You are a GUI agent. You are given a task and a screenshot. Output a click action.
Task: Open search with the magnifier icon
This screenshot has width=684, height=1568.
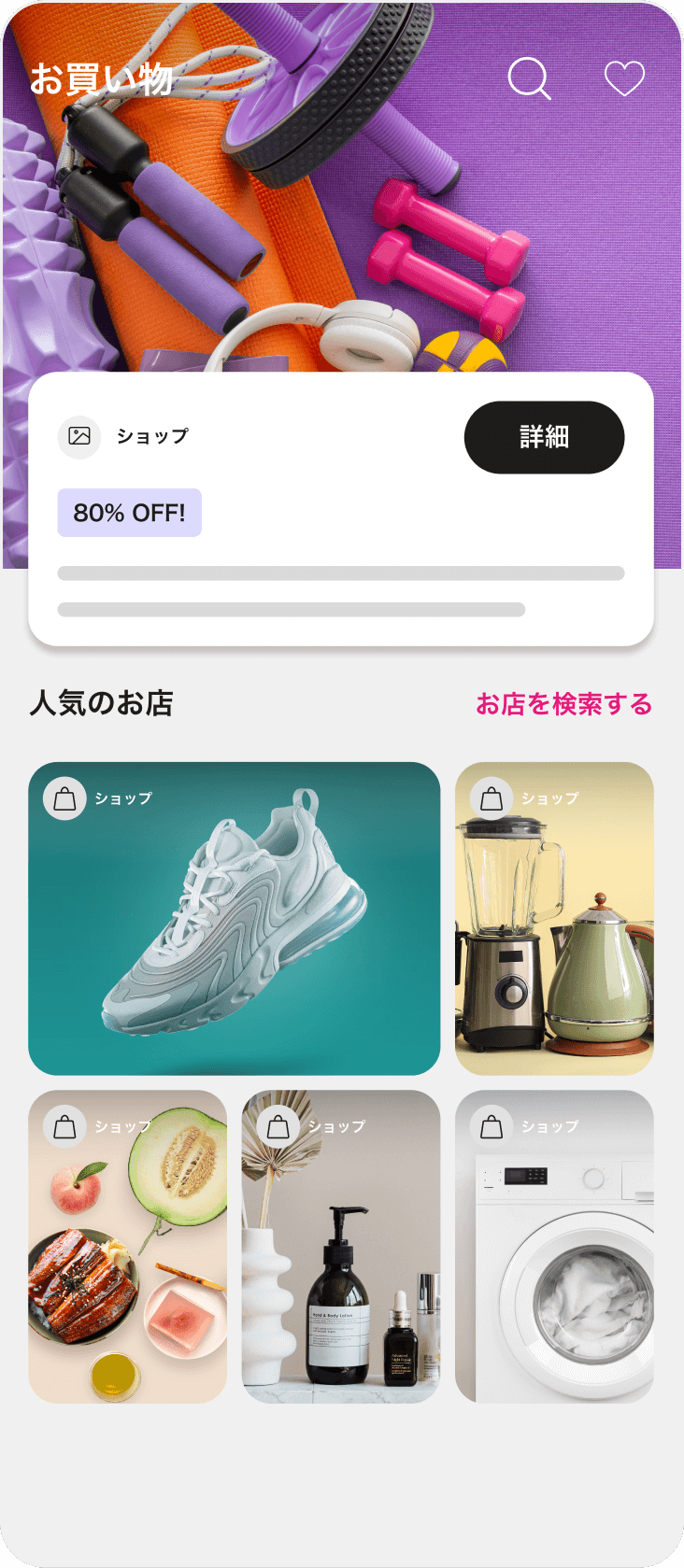pyautogui.click(x=529, y=78)
